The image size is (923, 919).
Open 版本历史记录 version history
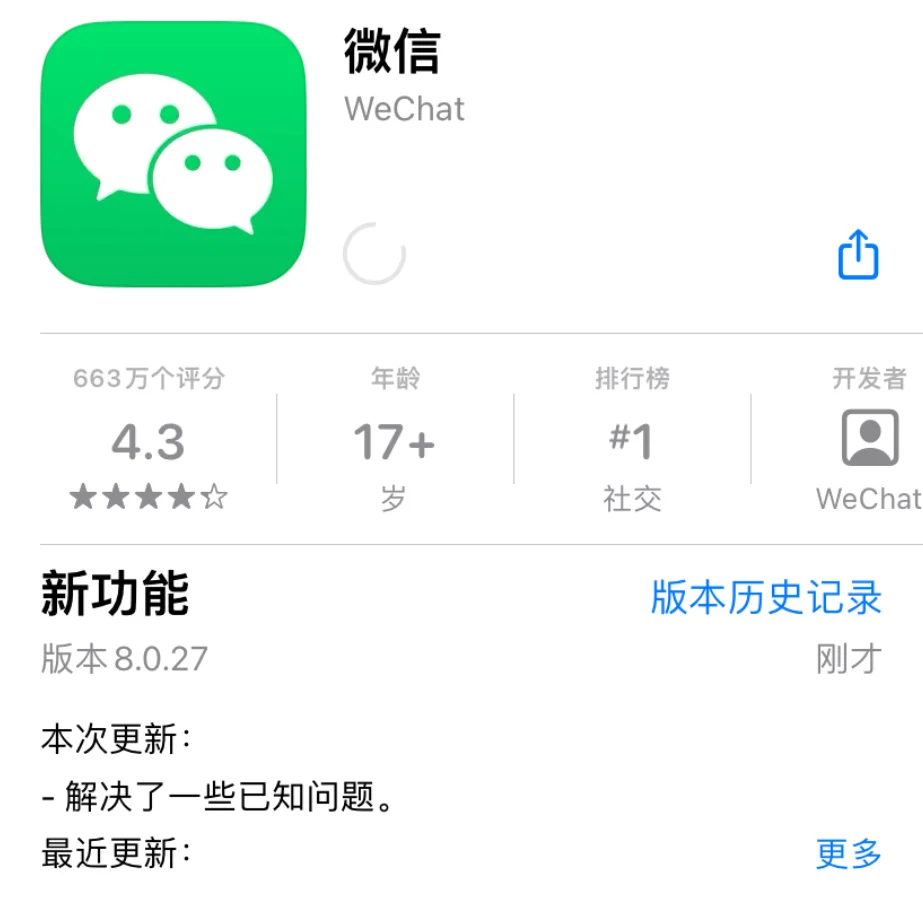(x=766, y=597)
